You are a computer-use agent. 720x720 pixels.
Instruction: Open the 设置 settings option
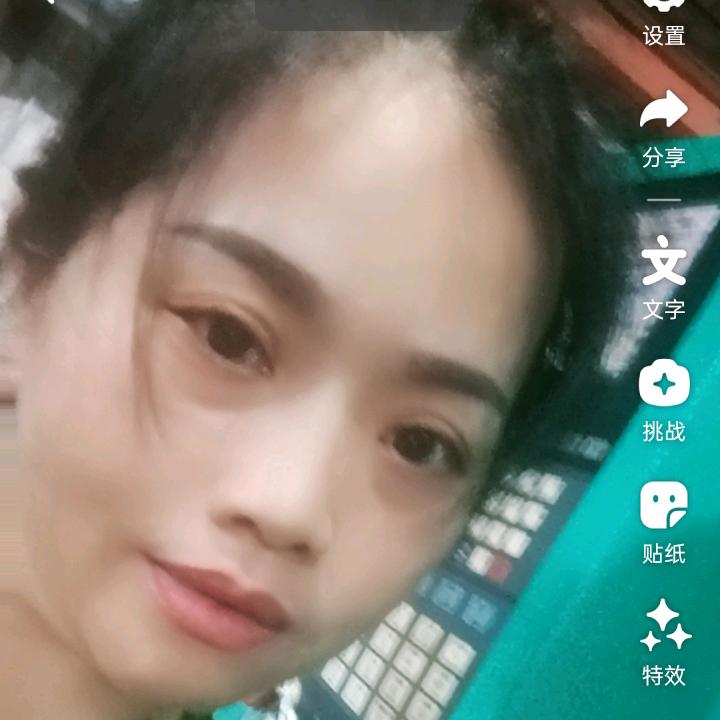[x=664, y=22]
